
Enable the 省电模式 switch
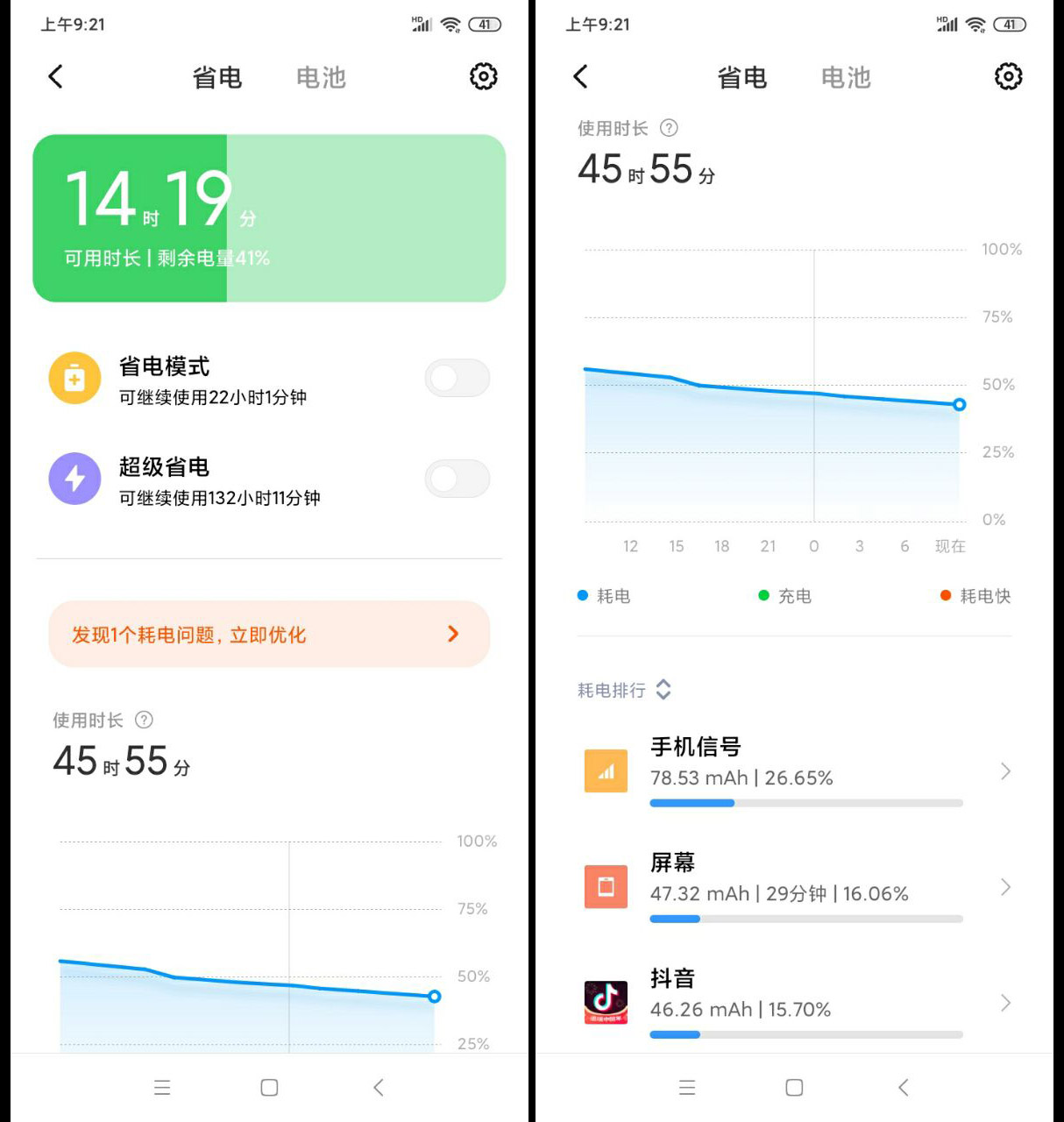click(457, 378)
